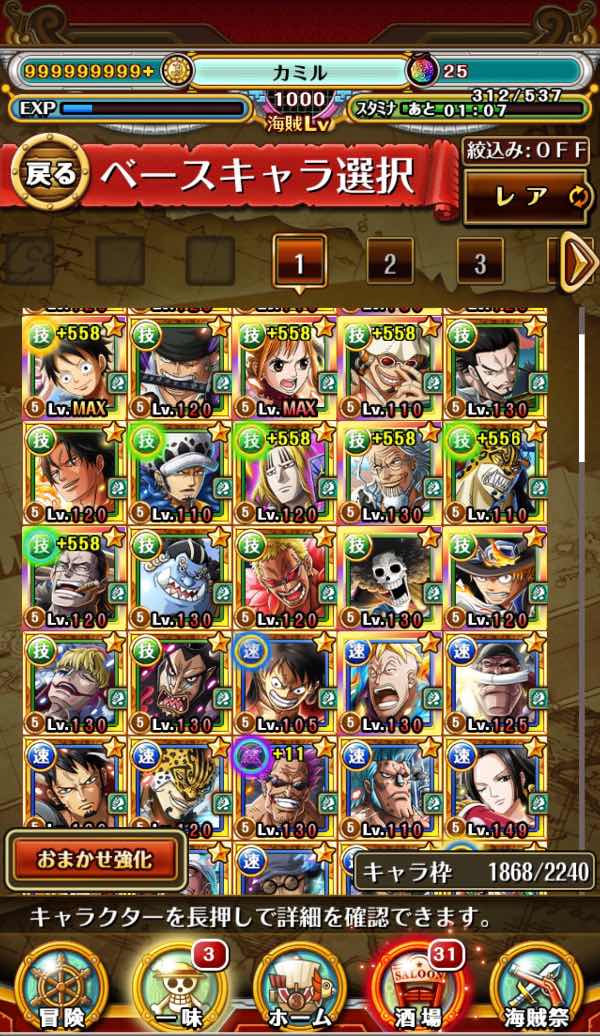The width and height of the screenshot is (600, 1036).
Task: Tap the 戻る back button
Action: pyautogui.click(x=50, y=175)
